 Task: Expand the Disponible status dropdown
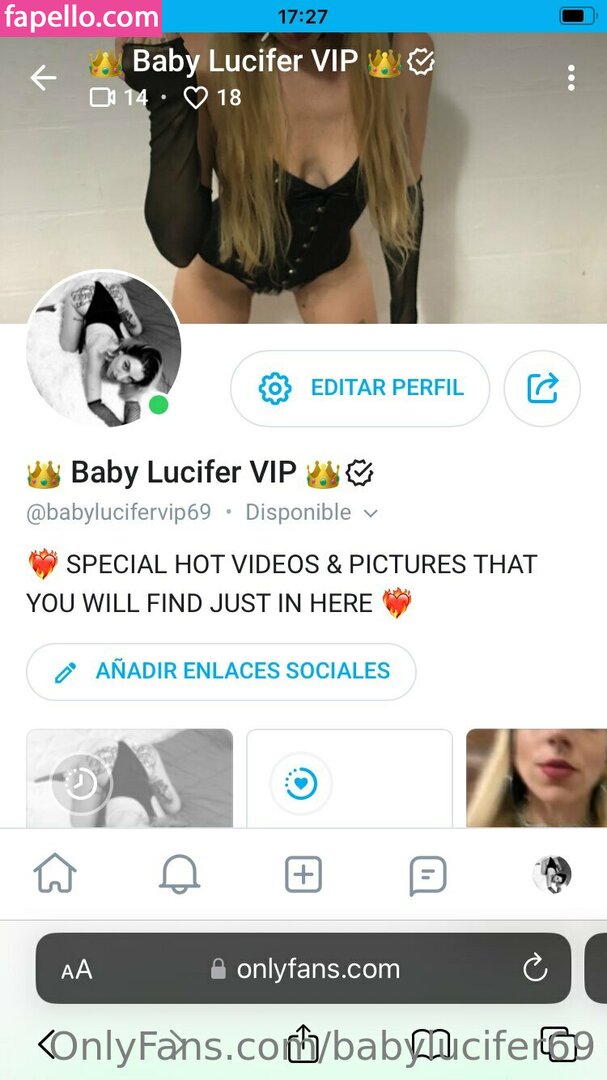370,513
